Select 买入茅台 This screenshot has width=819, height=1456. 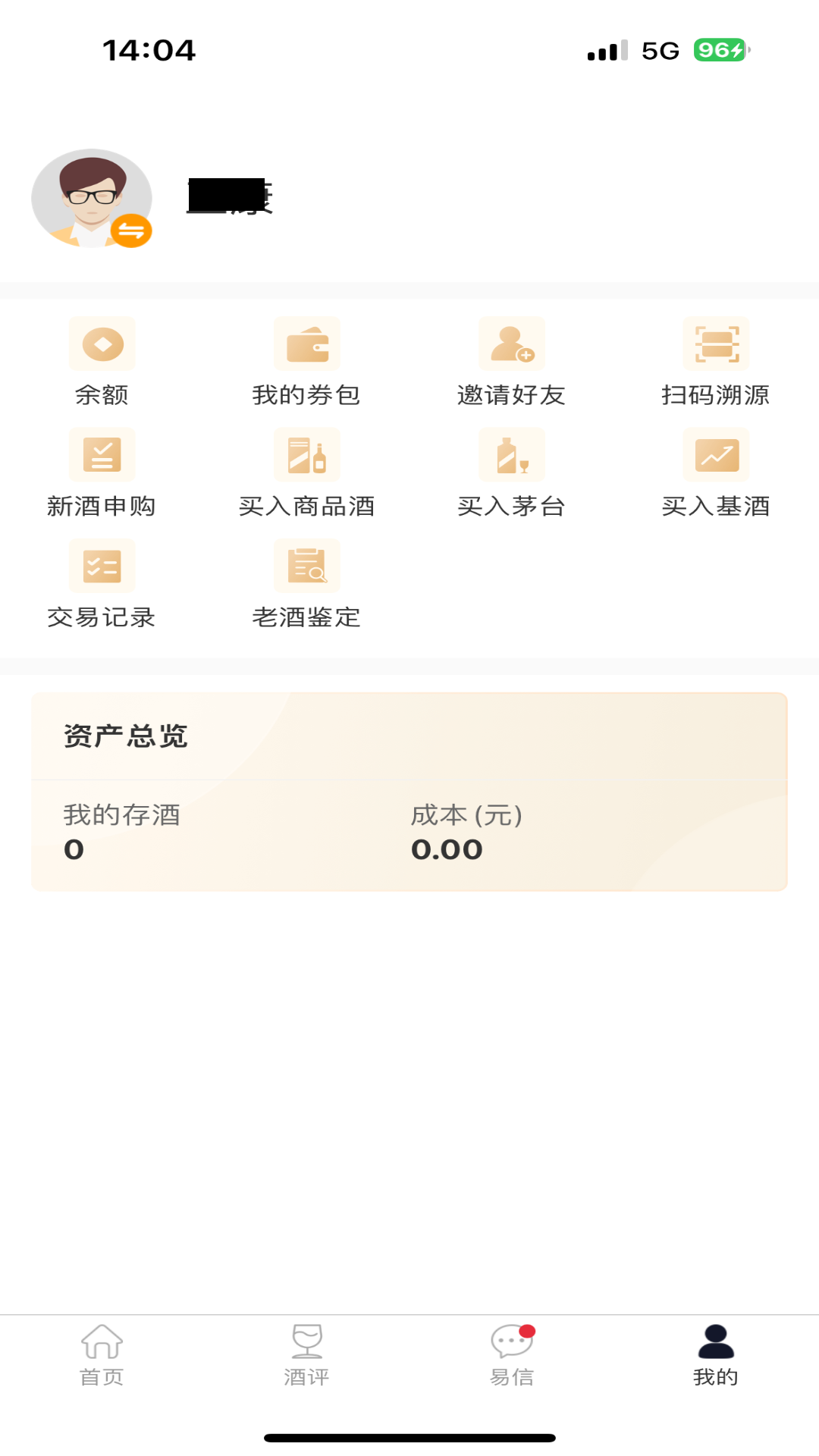(x=512, y=472)
